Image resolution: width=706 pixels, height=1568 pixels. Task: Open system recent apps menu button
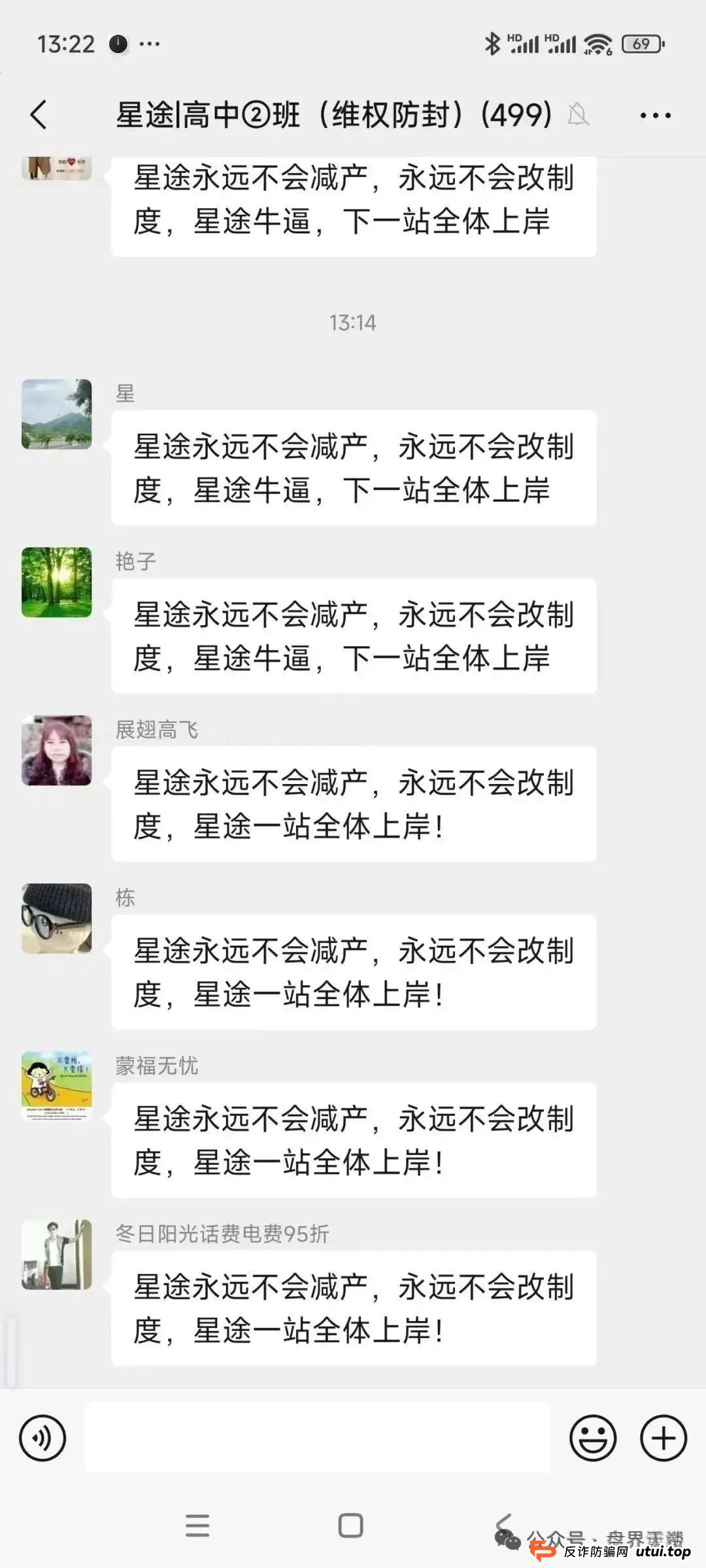point(197,1526)
